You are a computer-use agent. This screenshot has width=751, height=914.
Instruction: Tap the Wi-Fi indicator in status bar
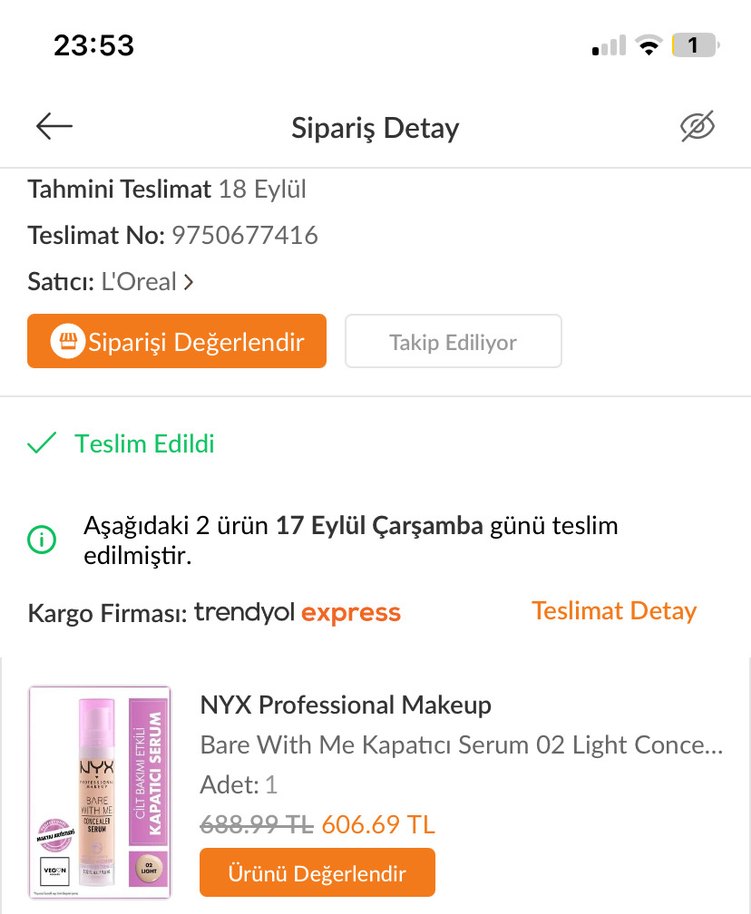click(648, 44)
